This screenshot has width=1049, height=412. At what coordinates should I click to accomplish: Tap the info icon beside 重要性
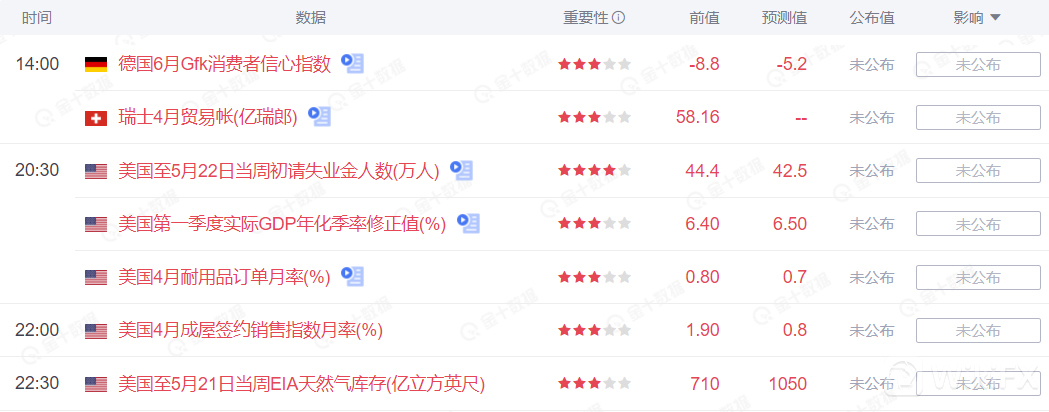(619, 17)
